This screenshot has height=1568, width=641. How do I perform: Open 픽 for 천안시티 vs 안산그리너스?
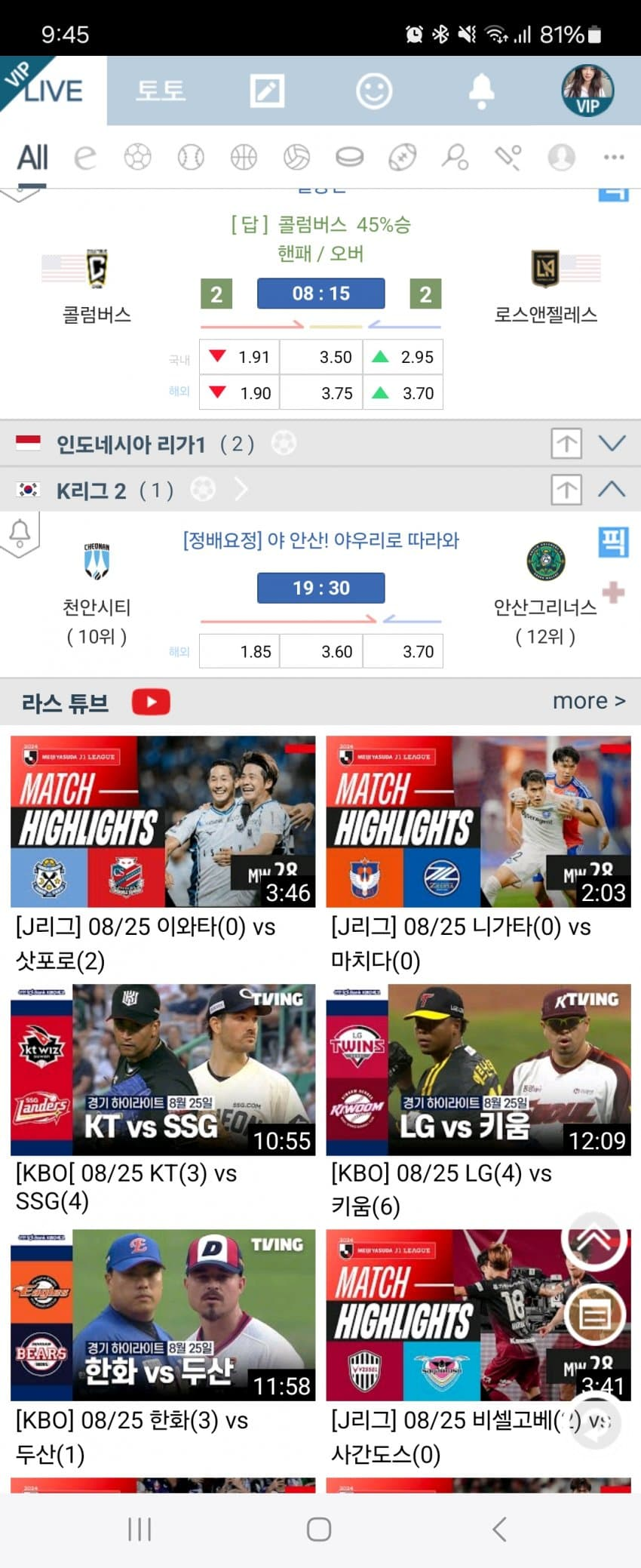(613, 541)
